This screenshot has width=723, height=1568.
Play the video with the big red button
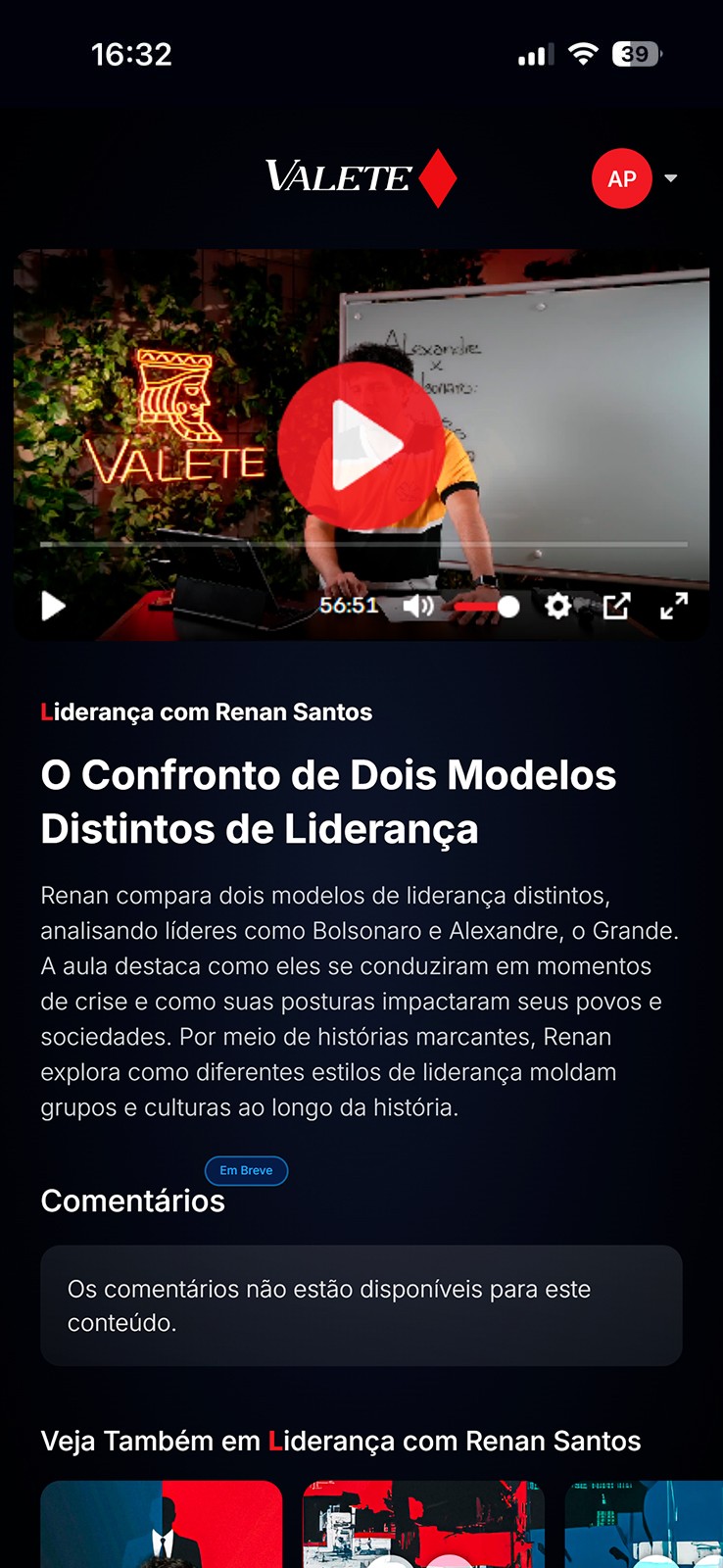point(361,445)
